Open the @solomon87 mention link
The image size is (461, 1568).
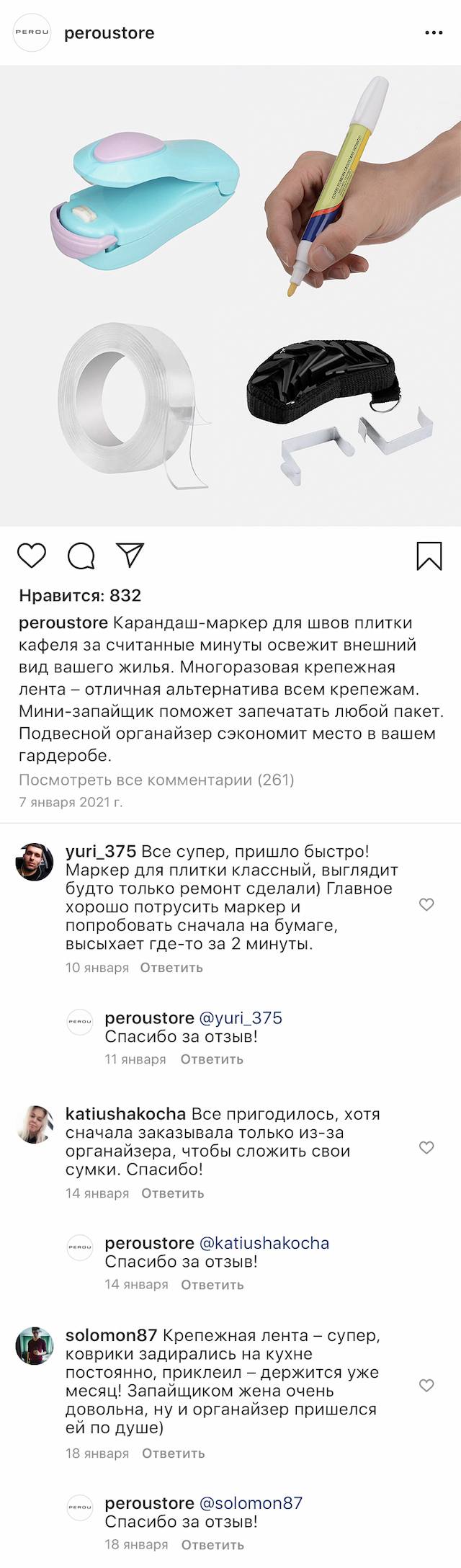(251, 1503)
